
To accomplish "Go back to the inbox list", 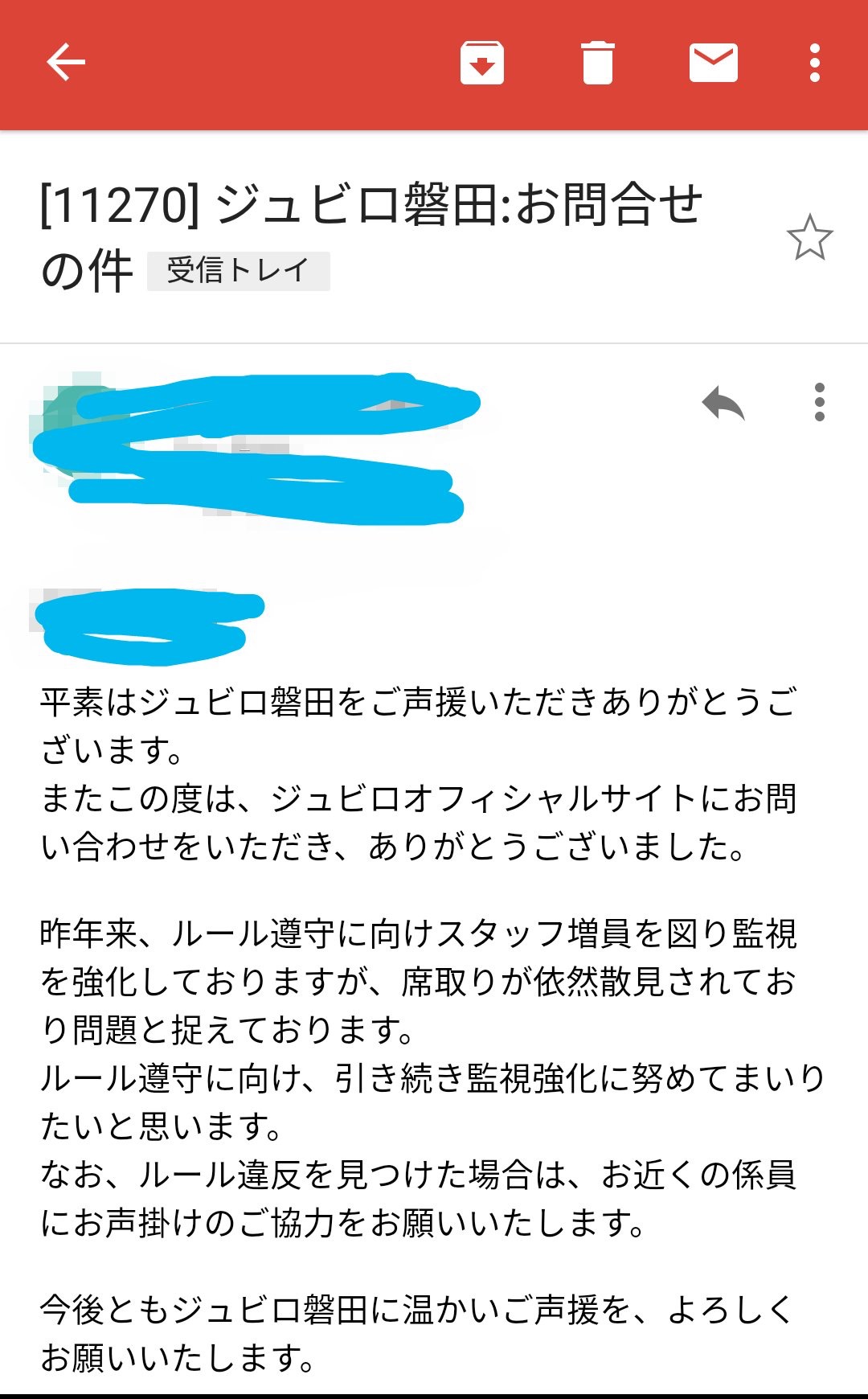I will (x=66, y=63).
